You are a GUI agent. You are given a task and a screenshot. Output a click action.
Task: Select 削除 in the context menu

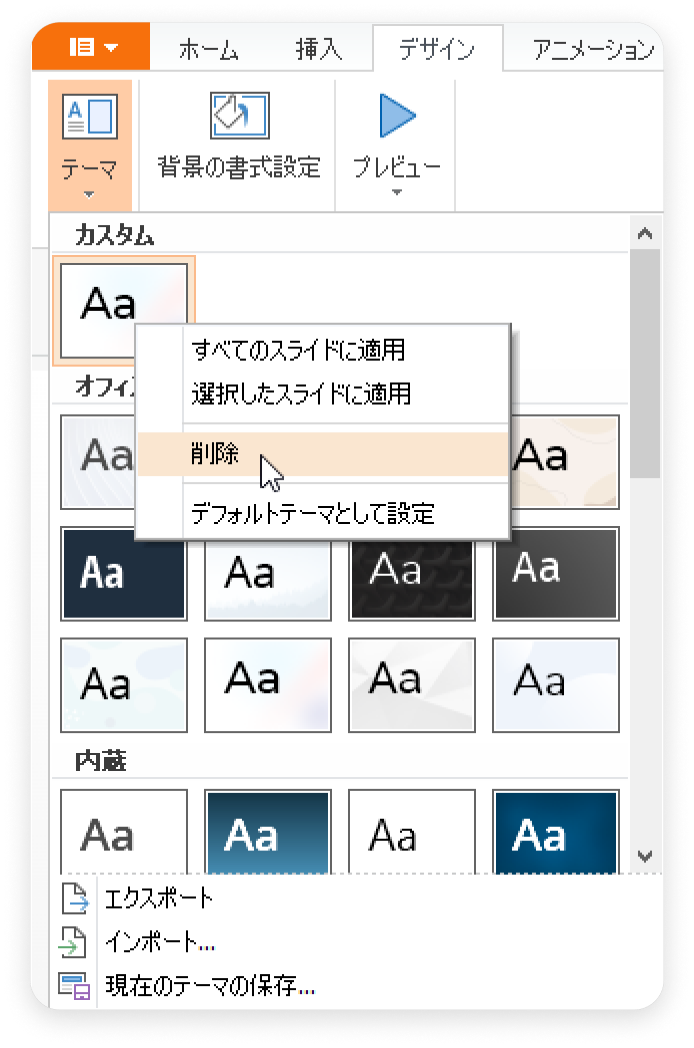[x=215, y=454]
